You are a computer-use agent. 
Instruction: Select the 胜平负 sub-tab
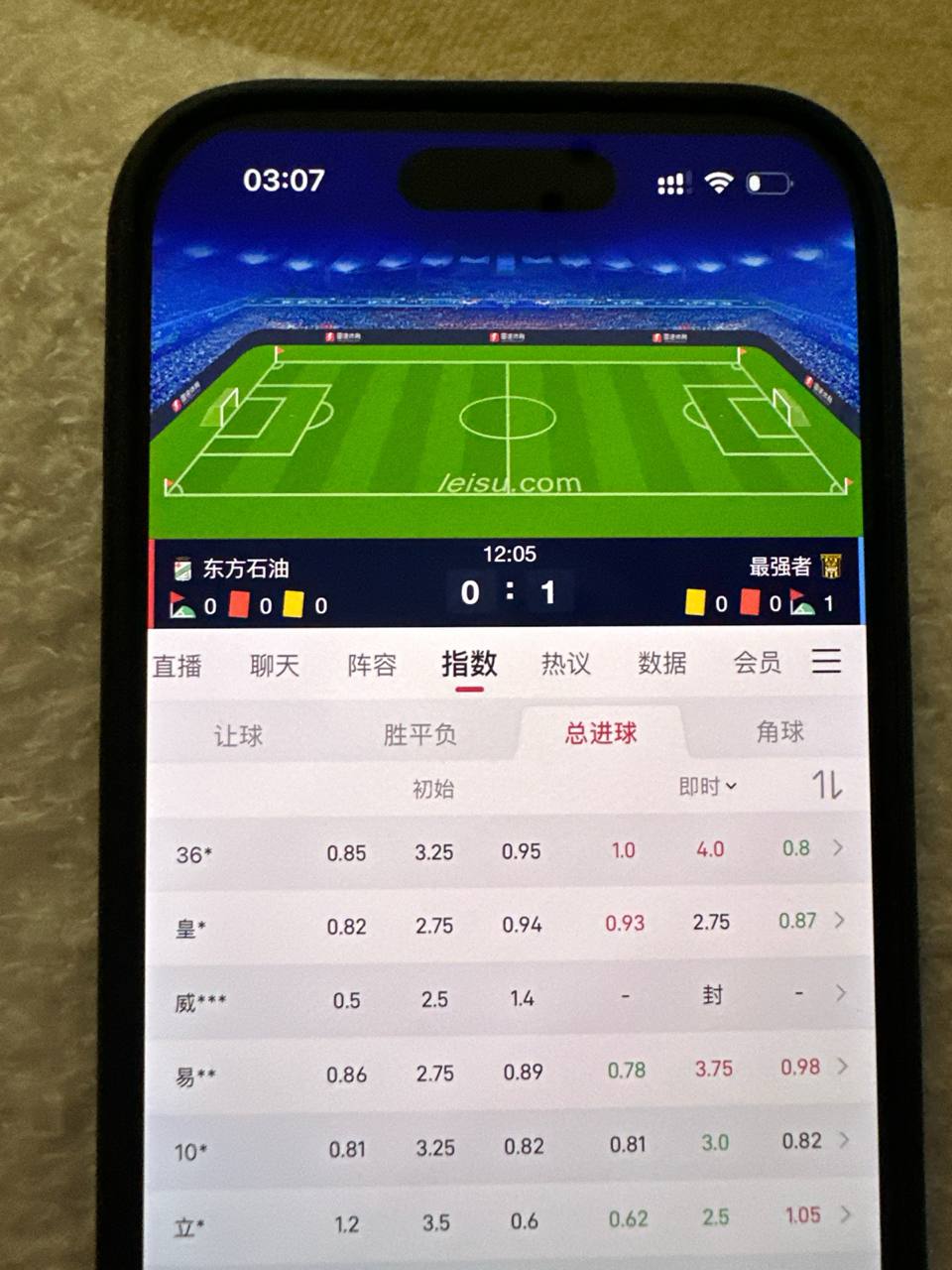[419, 734]
